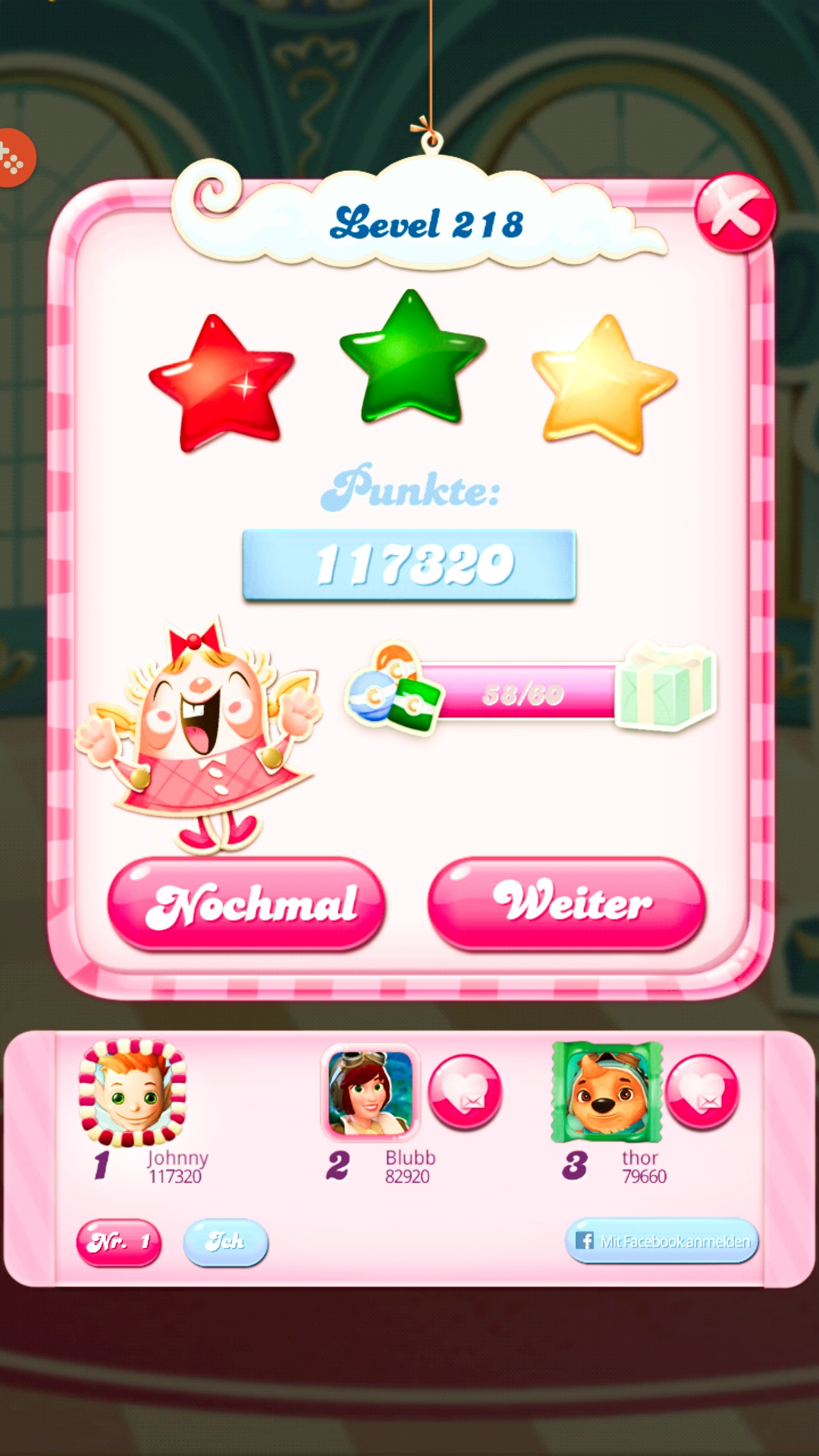The height and width of the screenshot is (1456, 819).
Task: Send a life to thor
Action: [x=701, y=1092]
